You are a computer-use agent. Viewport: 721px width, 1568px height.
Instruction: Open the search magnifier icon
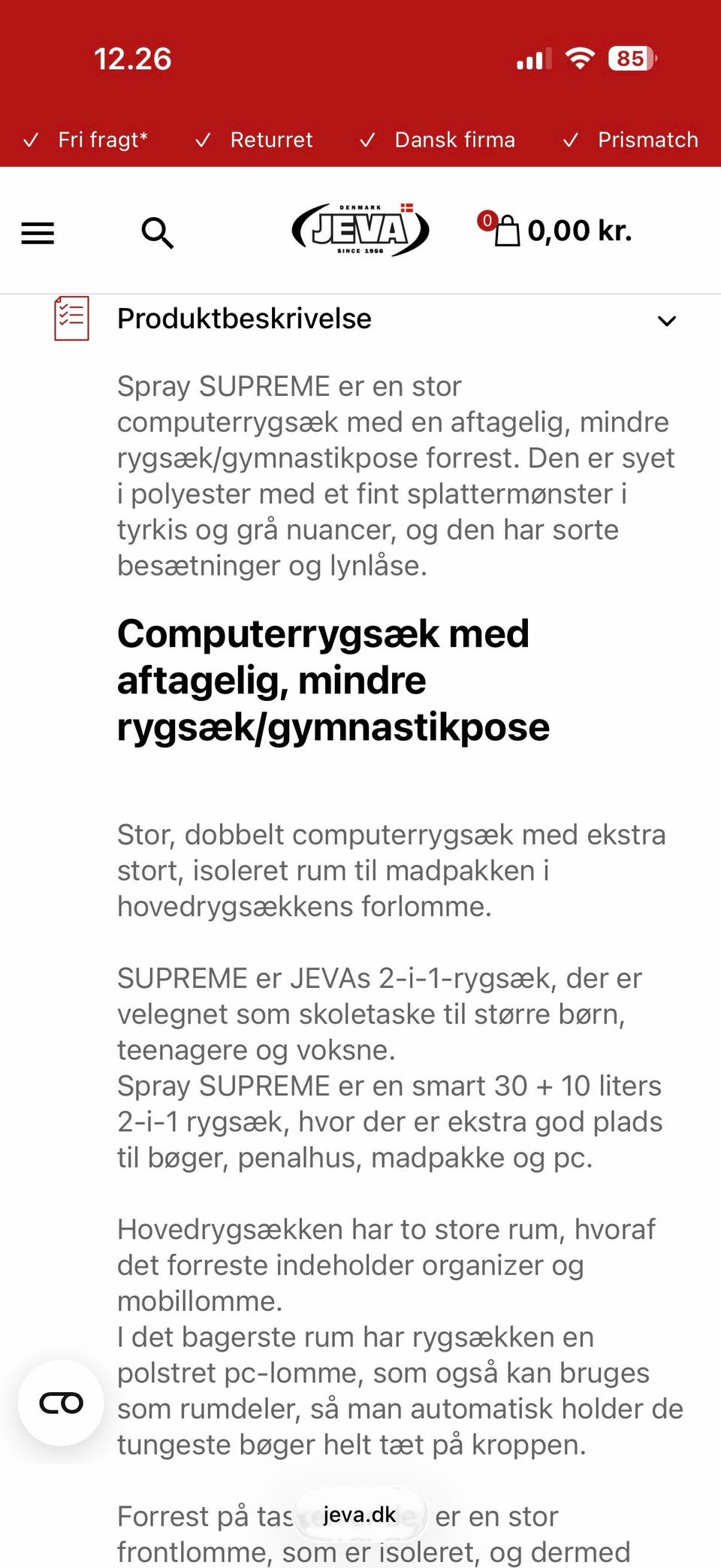click(x=158, y=233)
